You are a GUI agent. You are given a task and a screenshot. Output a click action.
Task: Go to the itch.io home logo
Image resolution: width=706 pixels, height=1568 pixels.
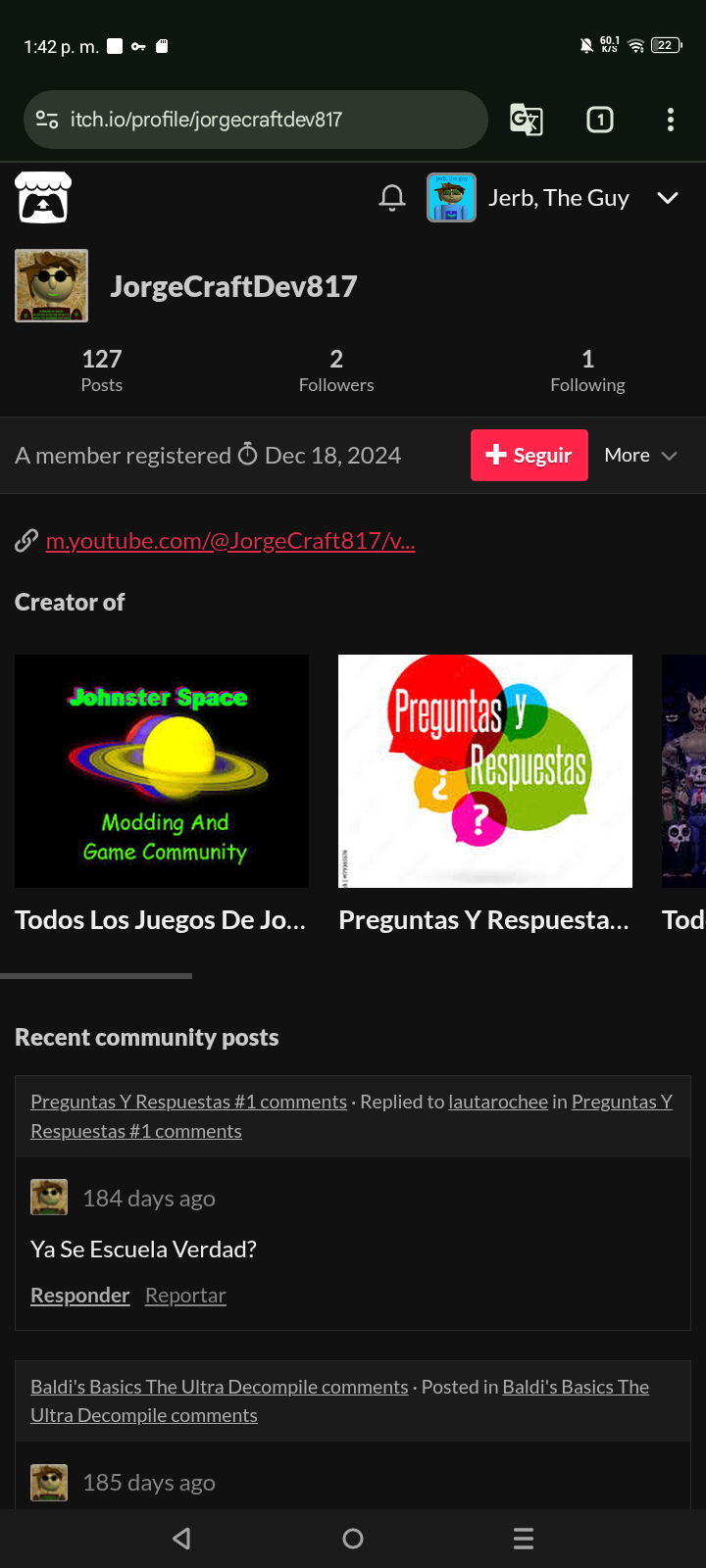click(x=43, y=198)
